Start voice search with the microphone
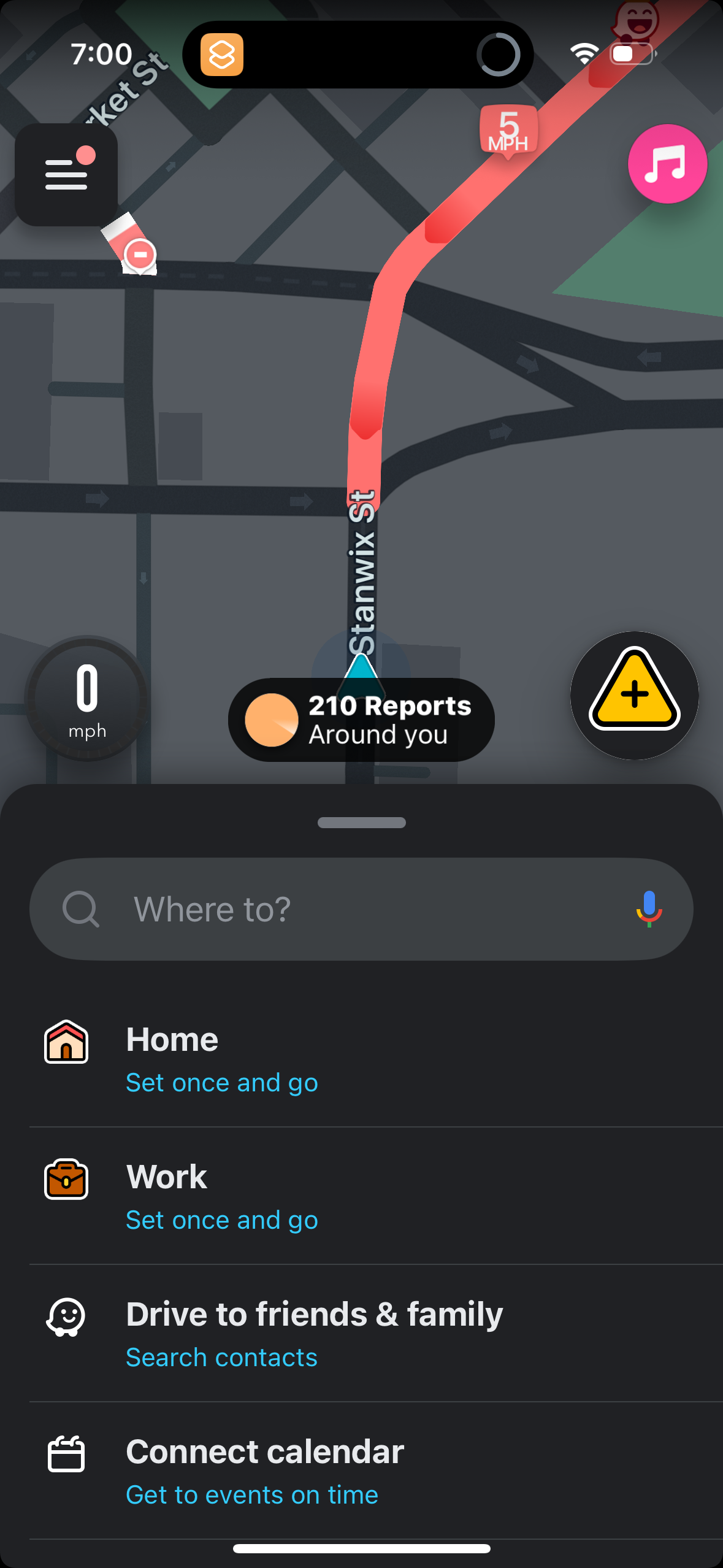The image size is (723, 1568). pyautogui.click(x=649, y=909)
